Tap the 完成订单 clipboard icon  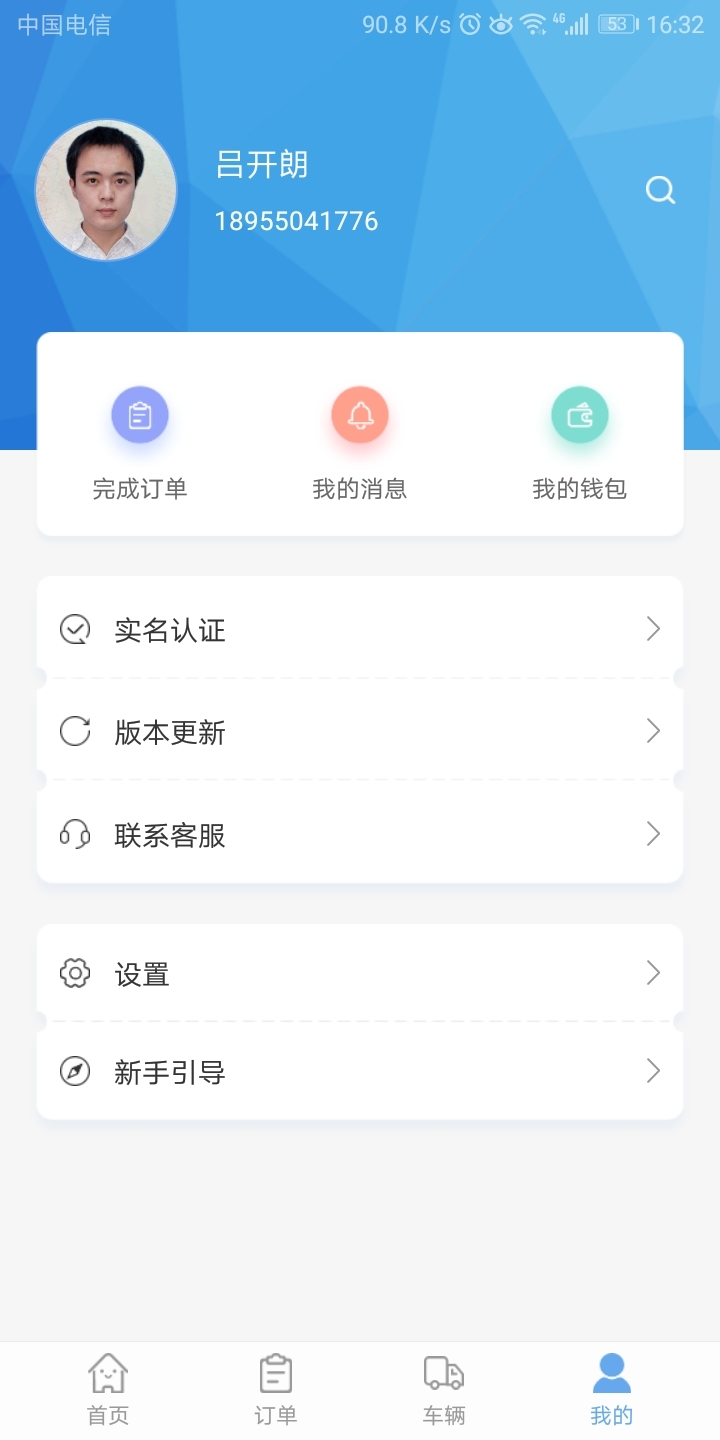140,414
